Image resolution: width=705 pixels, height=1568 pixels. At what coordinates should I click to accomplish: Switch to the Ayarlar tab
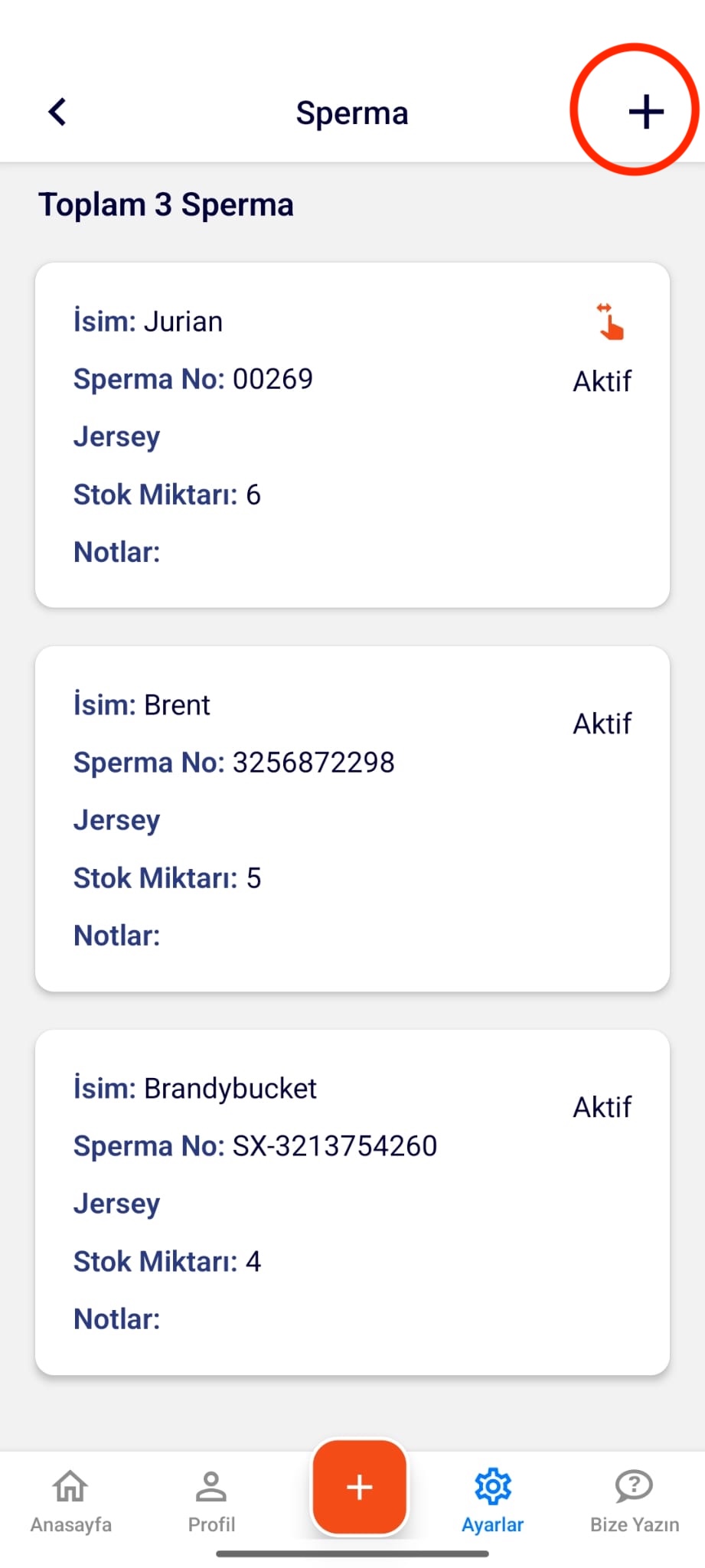coord(492,1501)
